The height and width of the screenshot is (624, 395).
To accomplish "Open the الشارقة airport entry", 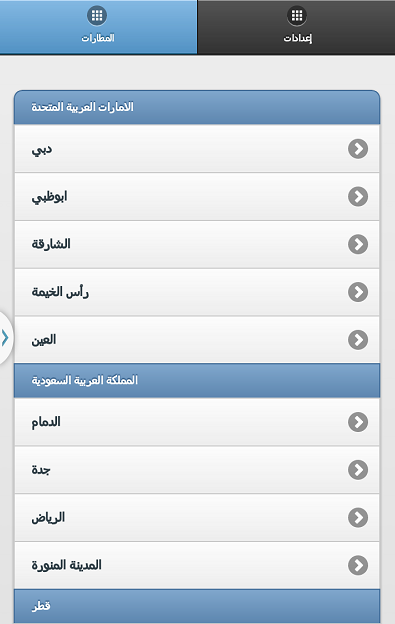I will (197, 244).
